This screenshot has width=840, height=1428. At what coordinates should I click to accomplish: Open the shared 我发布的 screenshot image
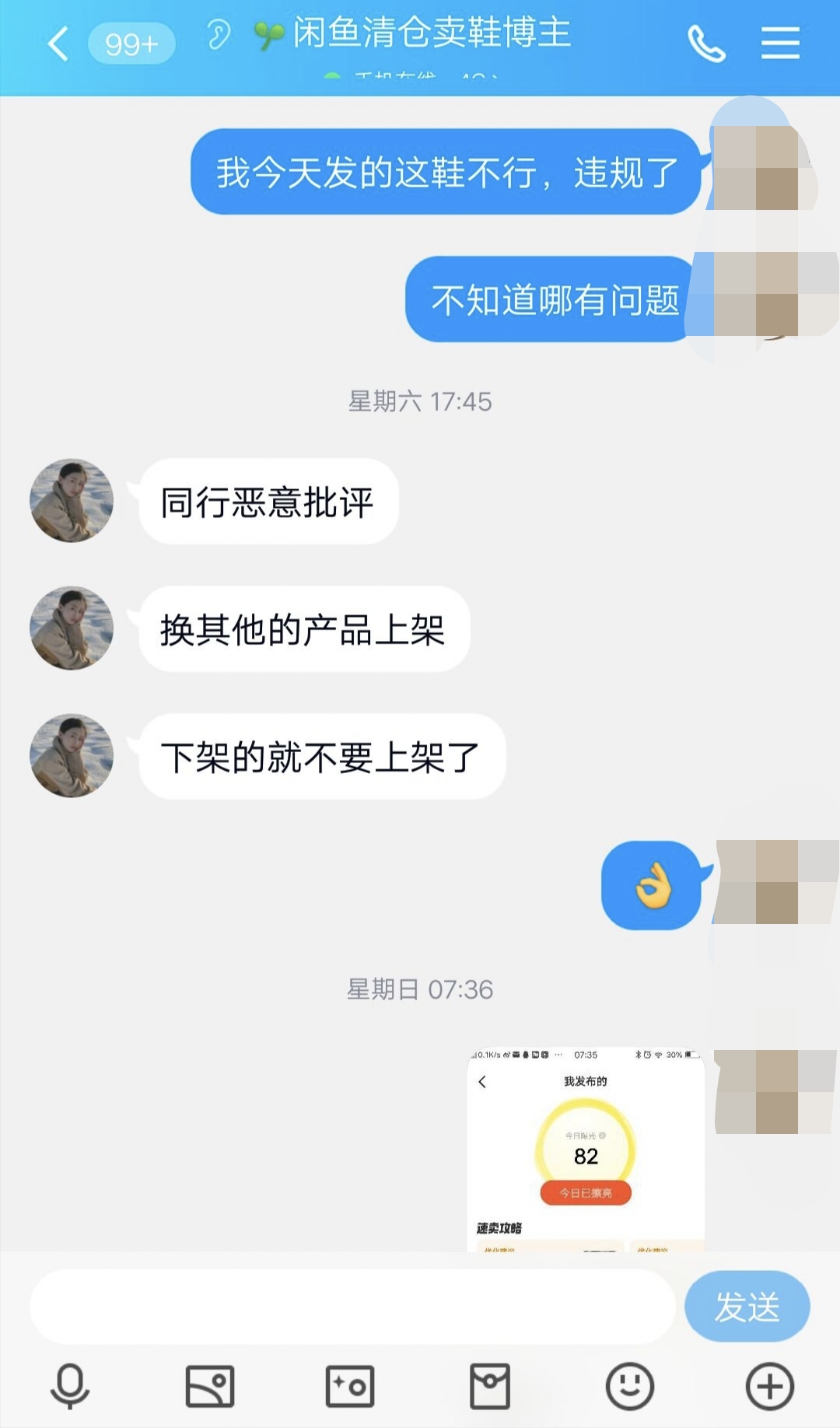click(x=583, y=1151)
